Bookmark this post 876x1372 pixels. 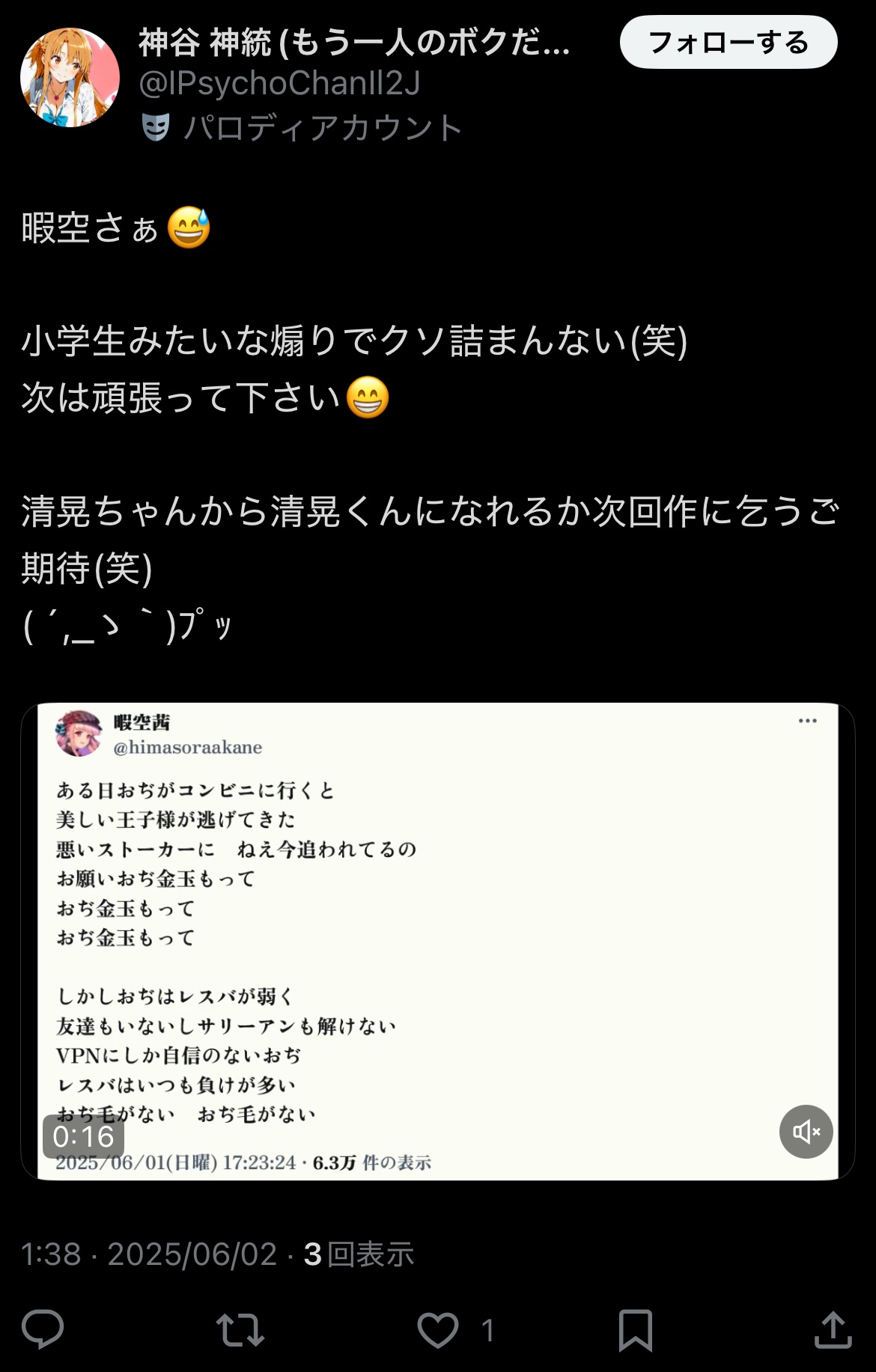point(635,1329)
